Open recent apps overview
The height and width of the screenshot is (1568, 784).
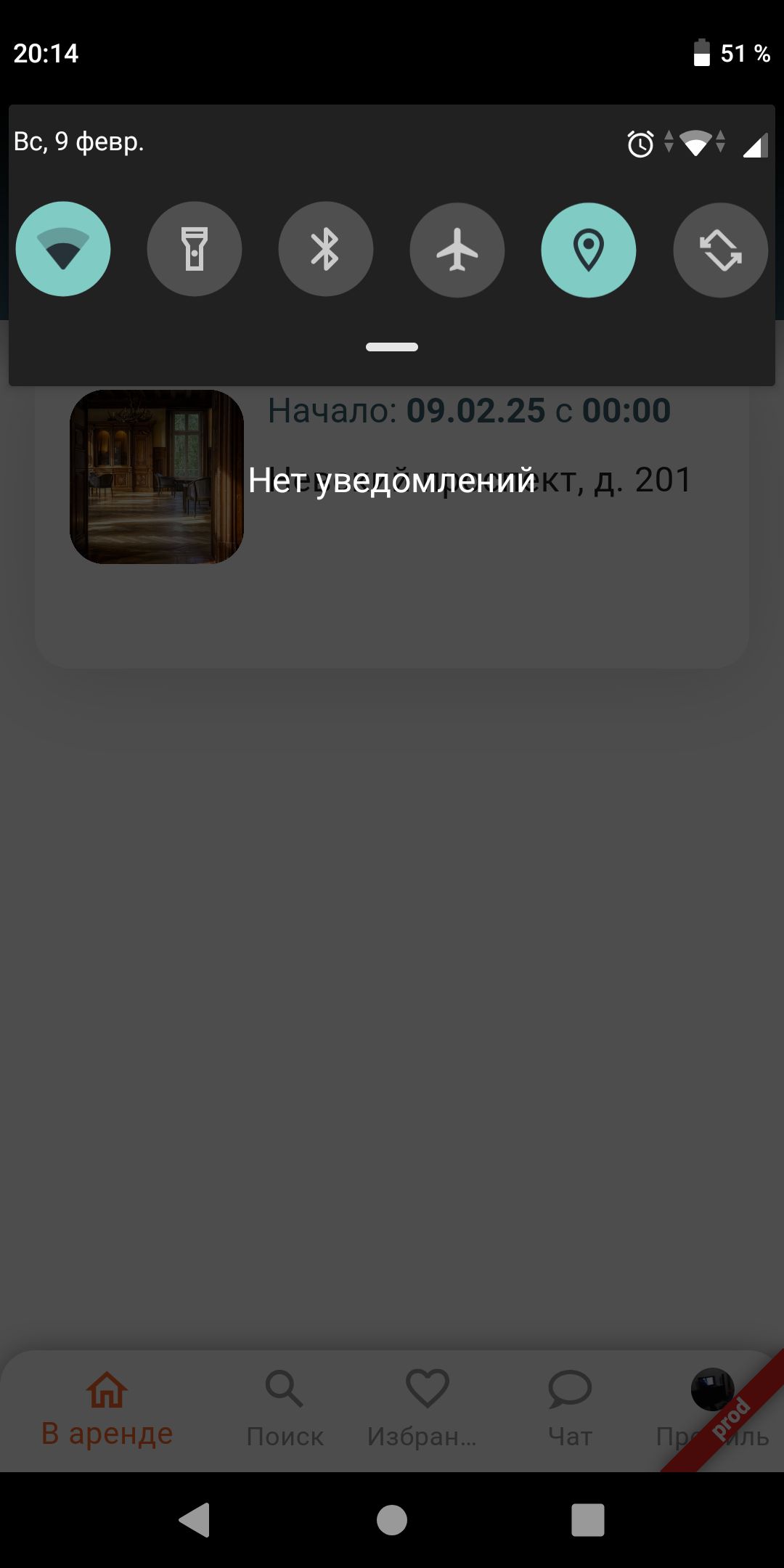(588, 1519)
